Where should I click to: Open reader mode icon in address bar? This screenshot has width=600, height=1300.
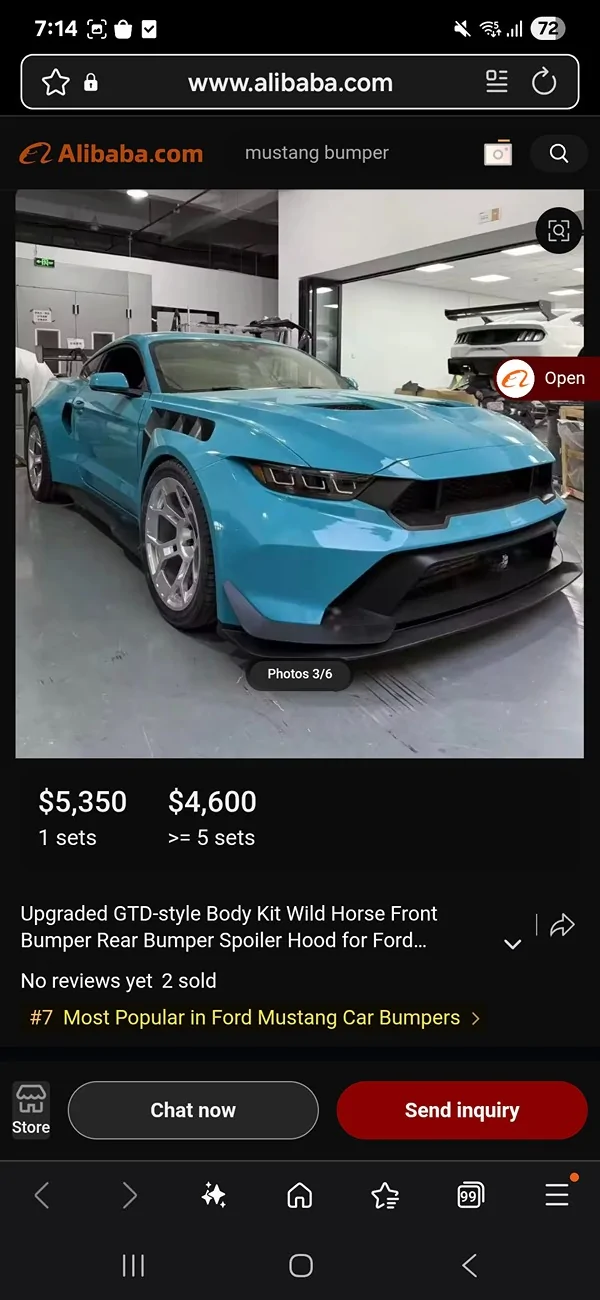(497, 82)
